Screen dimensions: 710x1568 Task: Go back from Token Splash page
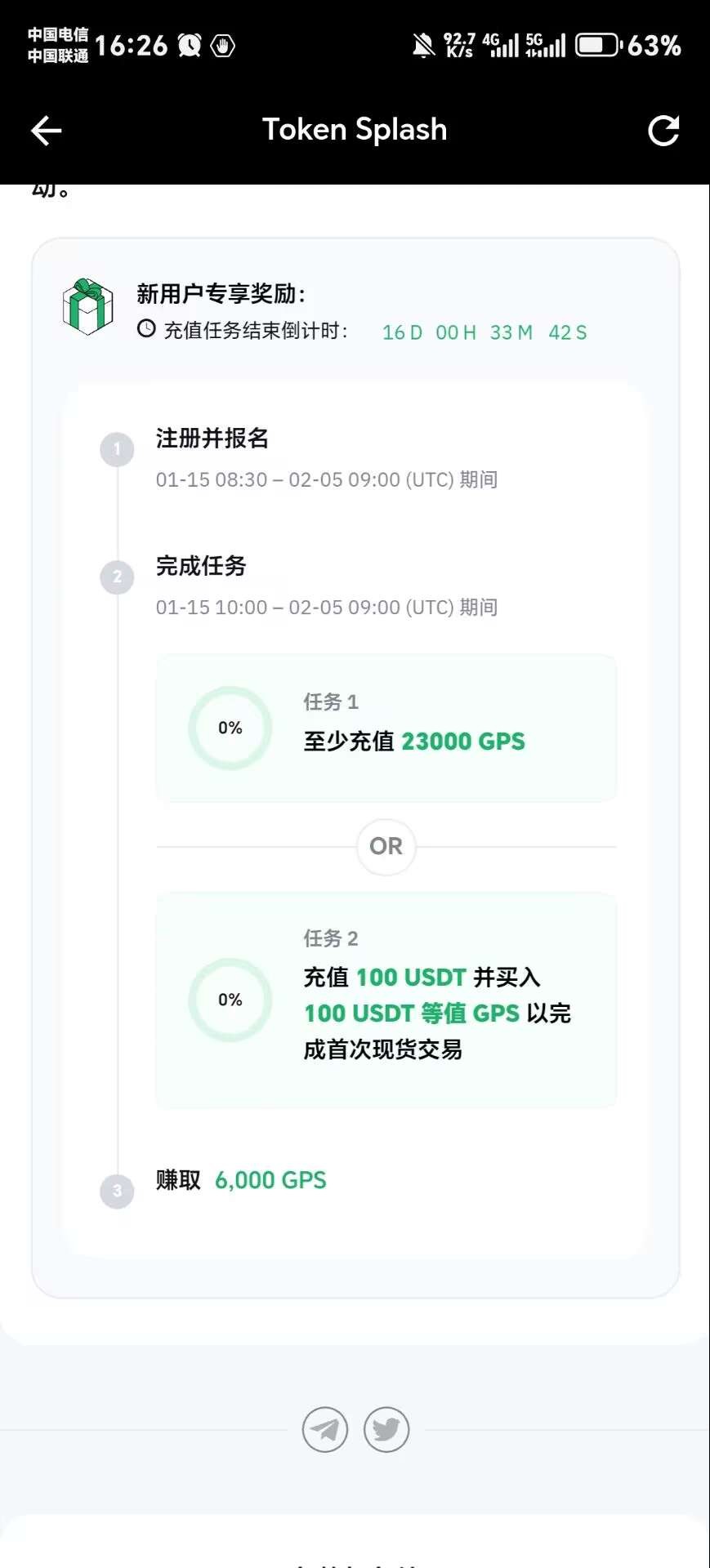coord(47,131)
